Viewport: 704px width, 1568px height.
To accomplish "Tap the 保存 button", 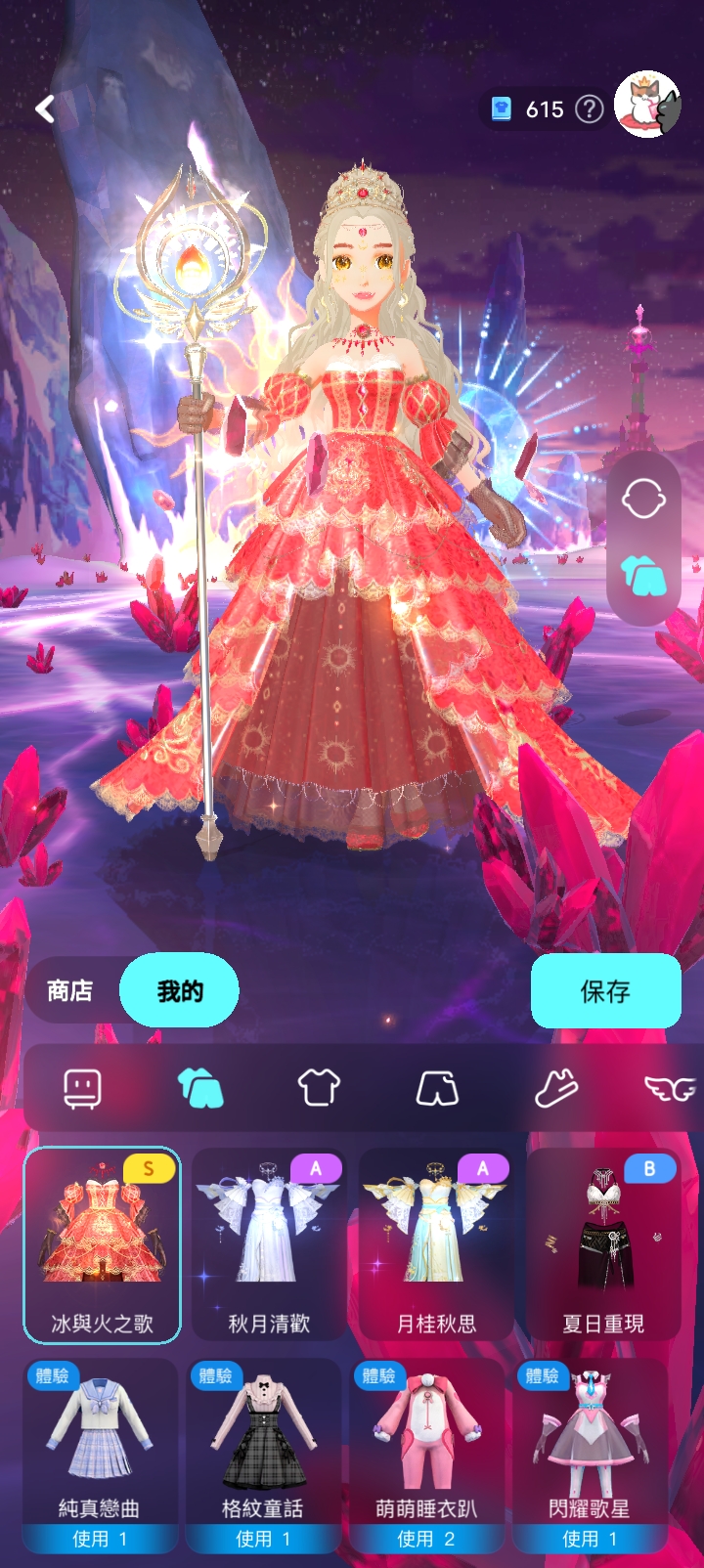I will point(605,991).
